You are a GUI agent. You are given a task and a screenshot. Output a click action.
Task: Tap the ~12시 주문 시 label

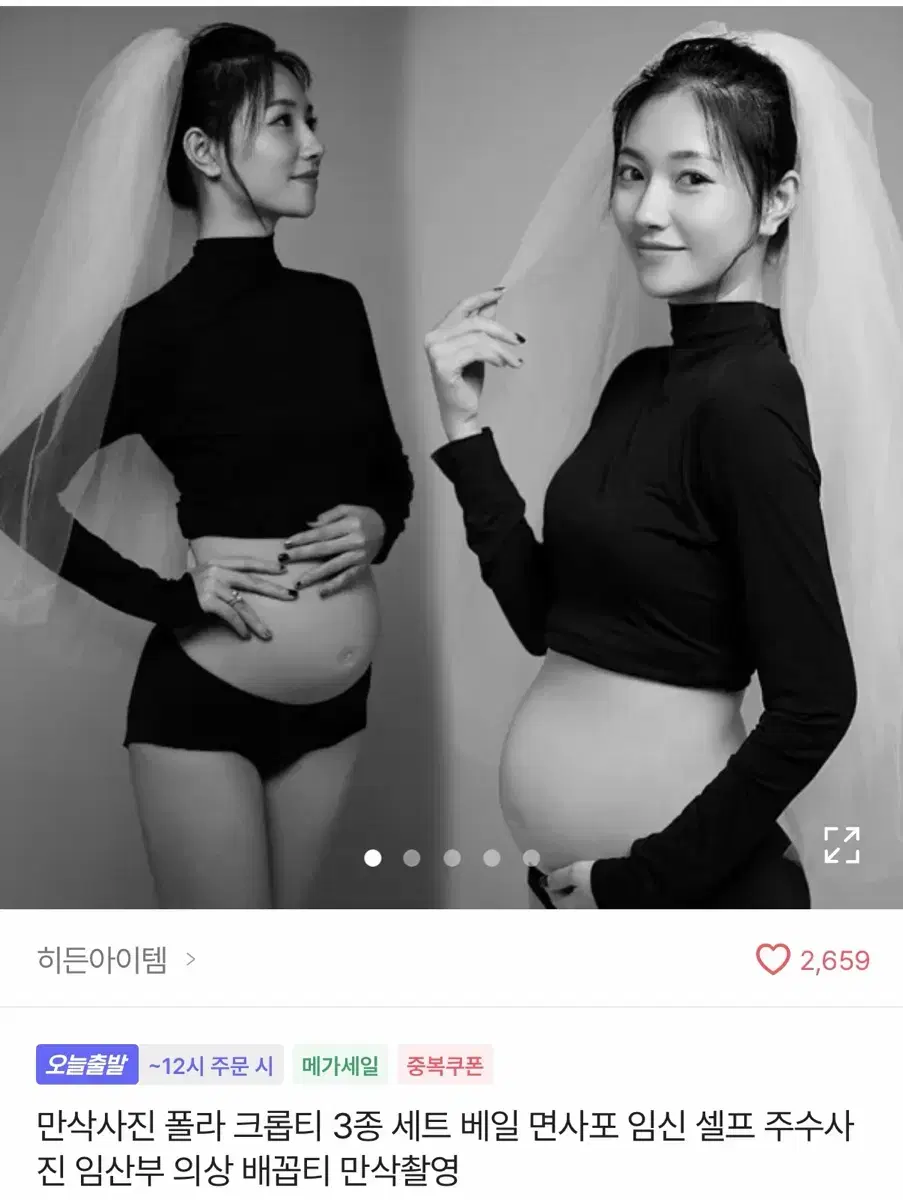(x=207, y=1066)
